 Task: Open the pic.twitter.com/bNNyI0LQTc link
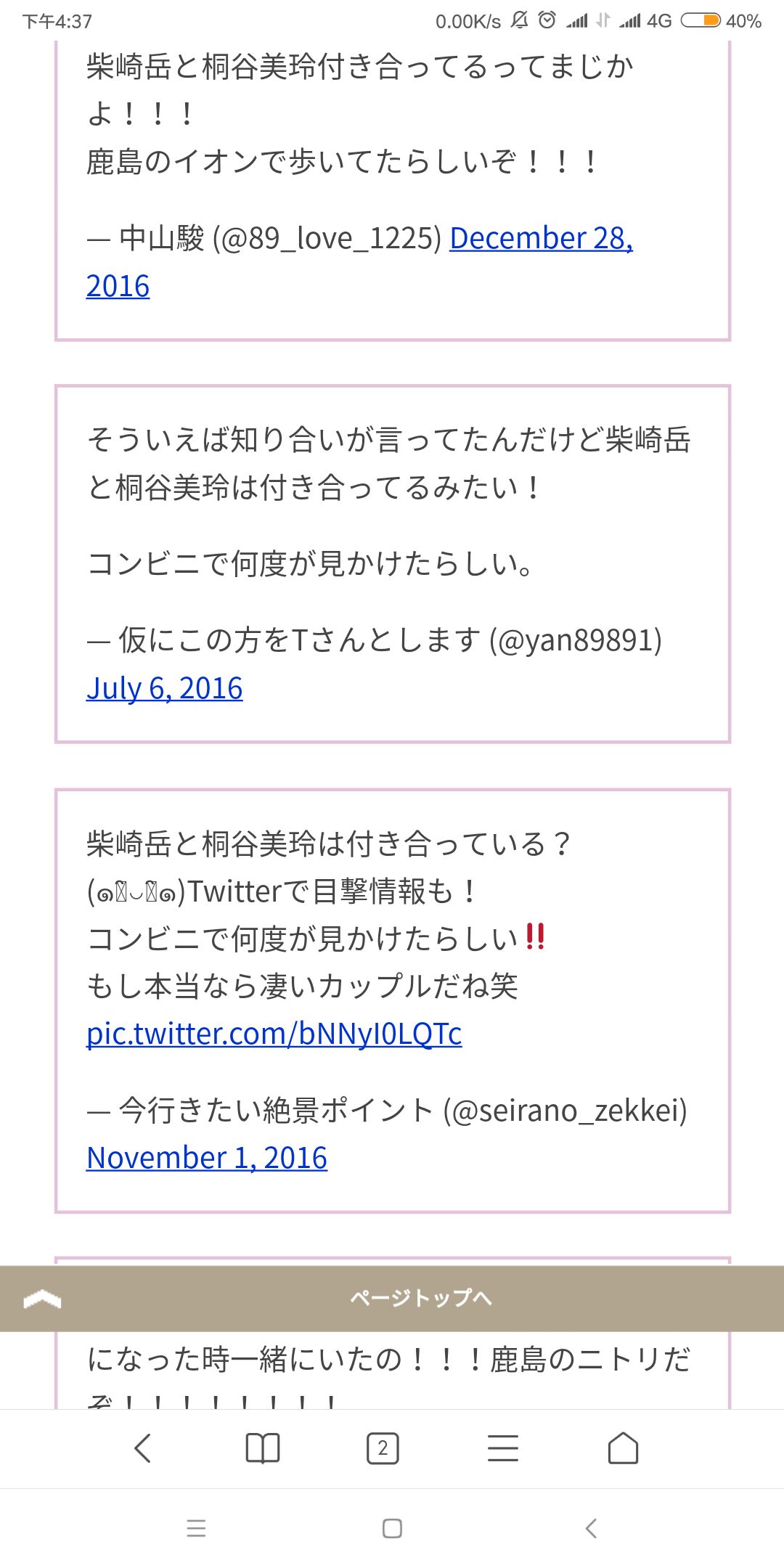click(274, 1034)
